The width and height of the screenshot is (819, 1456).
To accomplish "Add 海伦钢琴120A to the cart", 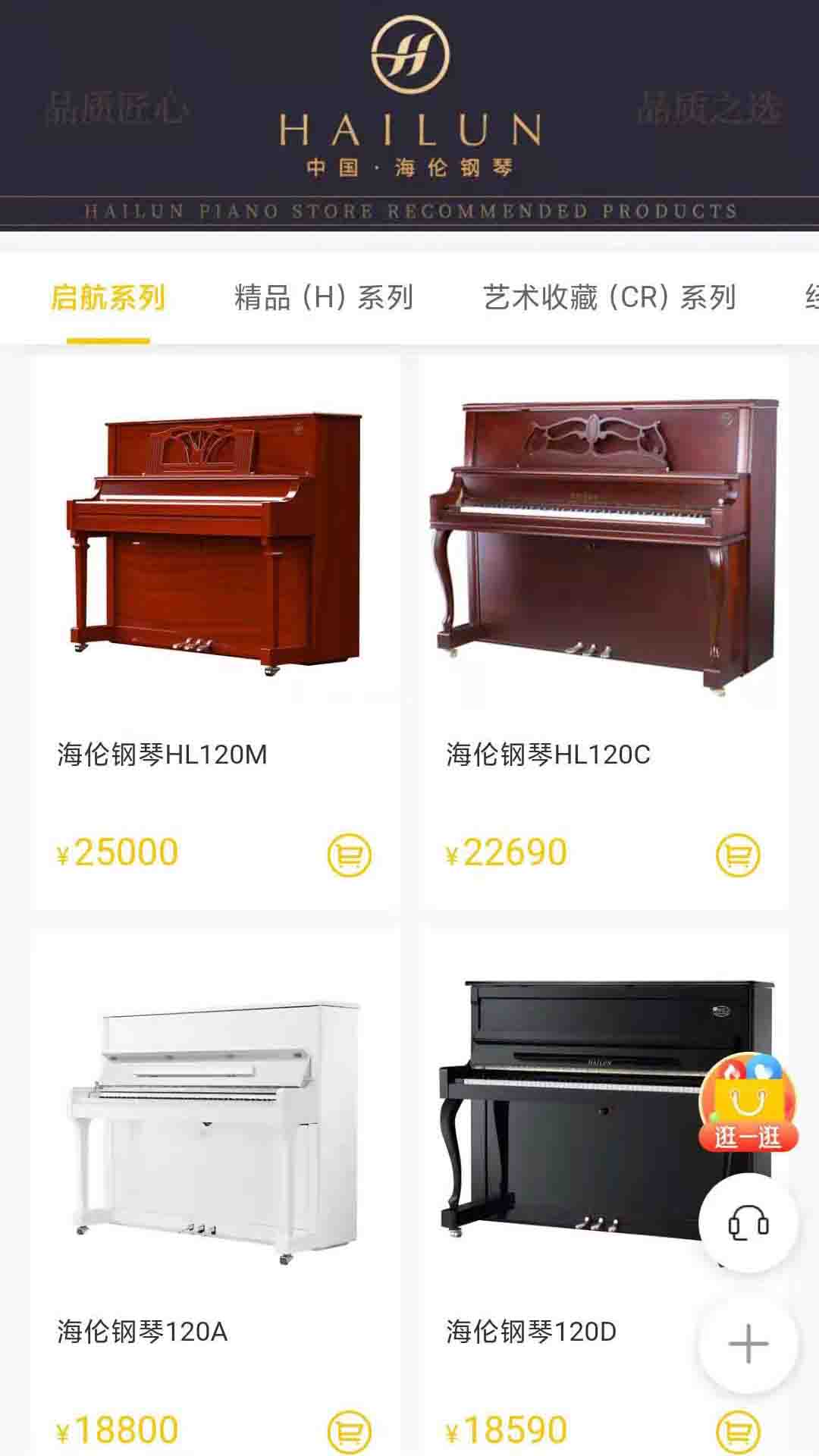I will (x=350, y=1432).
